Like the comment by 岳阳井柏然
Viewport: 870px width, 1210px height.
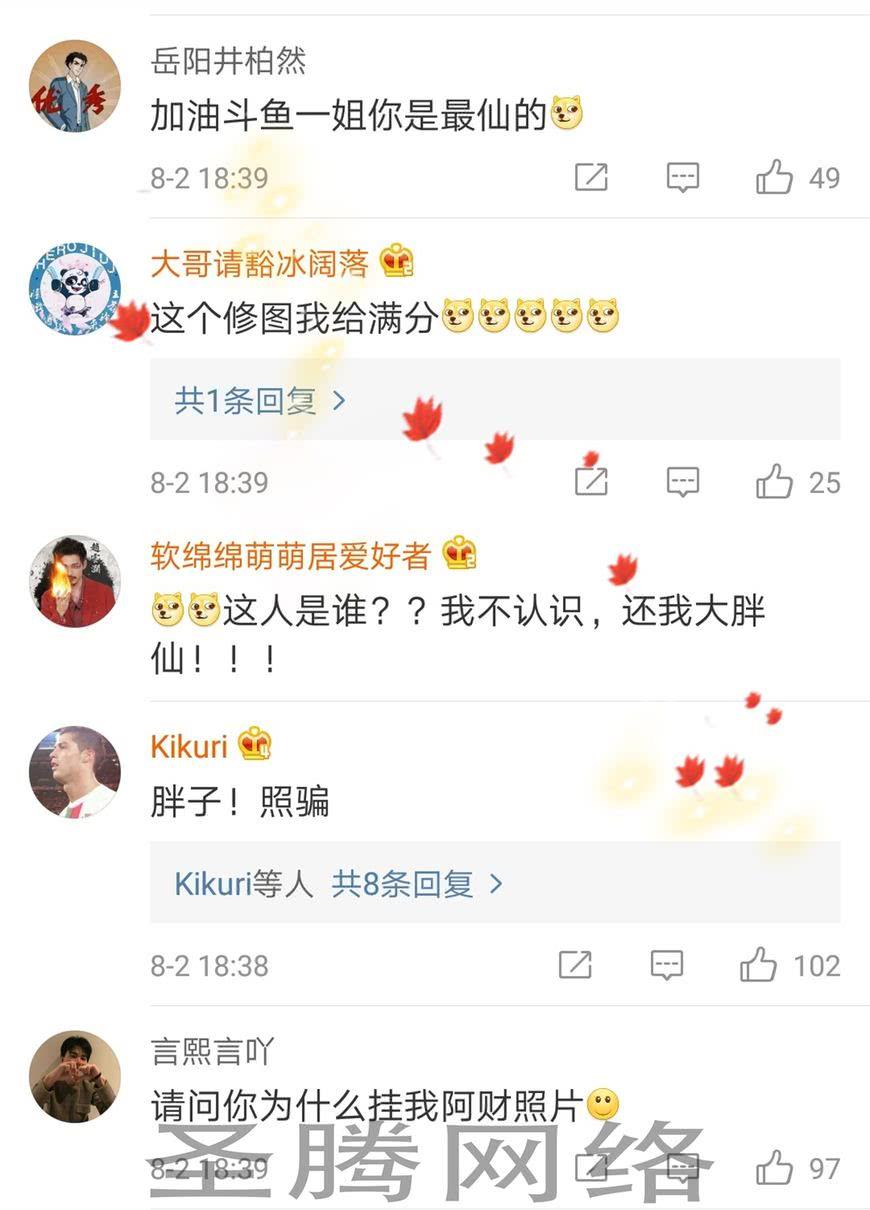(775, 179)
